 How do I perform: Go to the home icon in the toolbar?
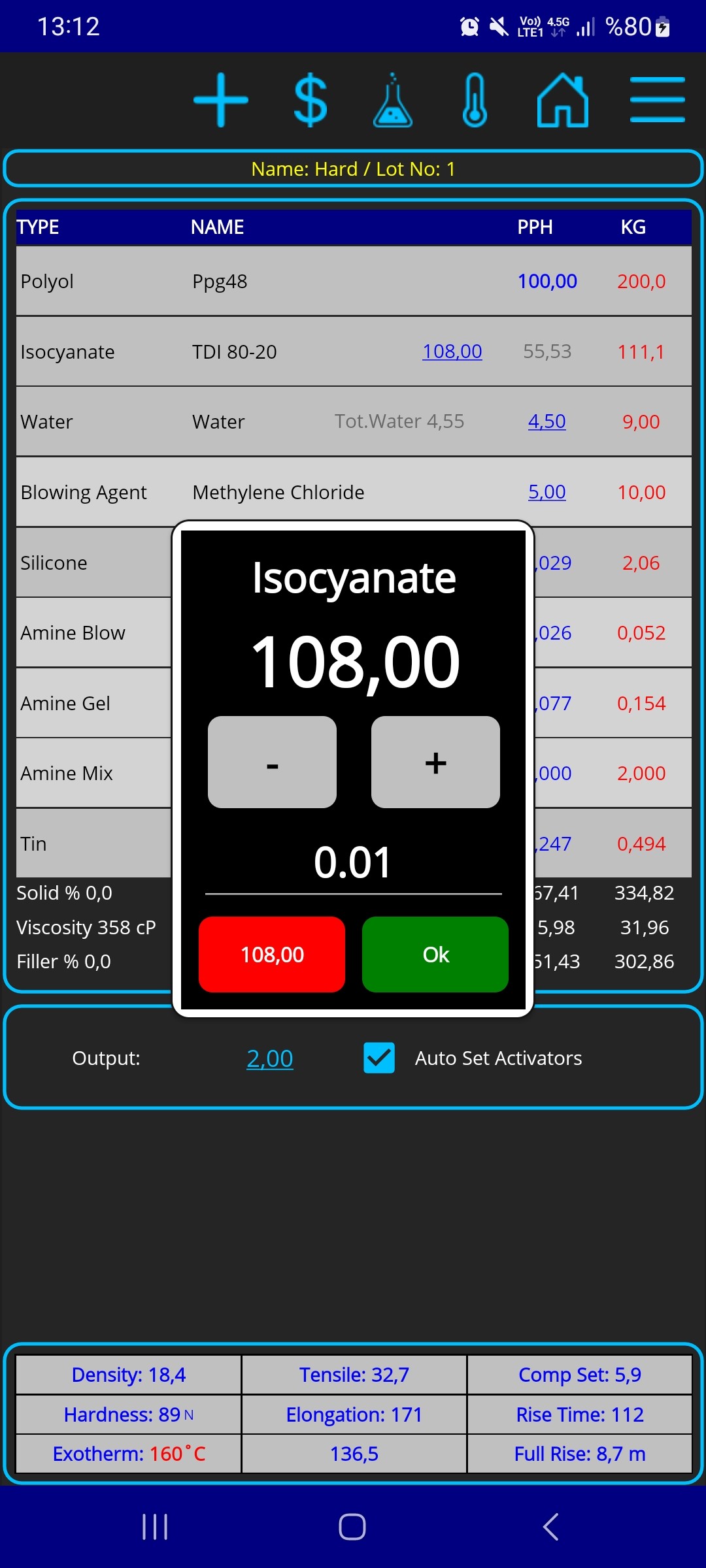[562, 100]
